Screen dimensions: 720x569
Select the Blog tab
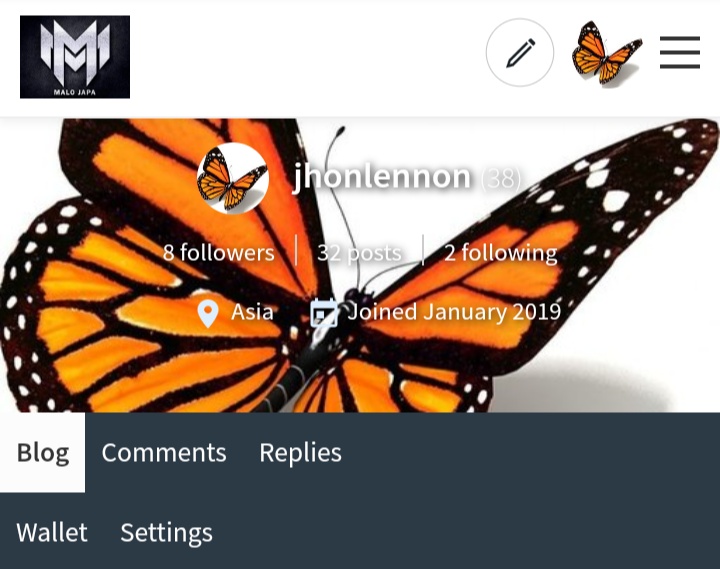point(43,452)
